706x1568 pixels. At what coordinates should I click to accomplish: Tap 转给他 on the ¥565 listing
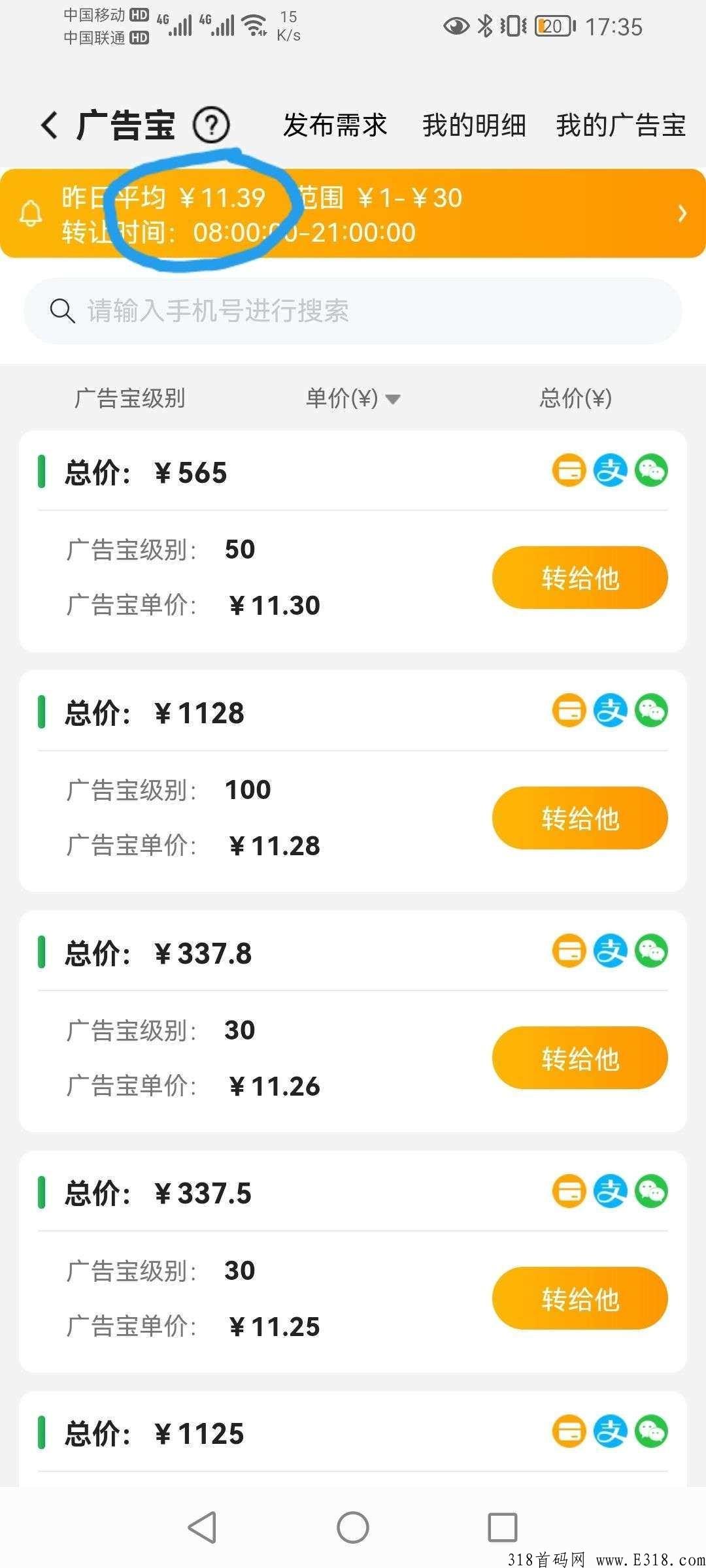[x=580, y=578]
